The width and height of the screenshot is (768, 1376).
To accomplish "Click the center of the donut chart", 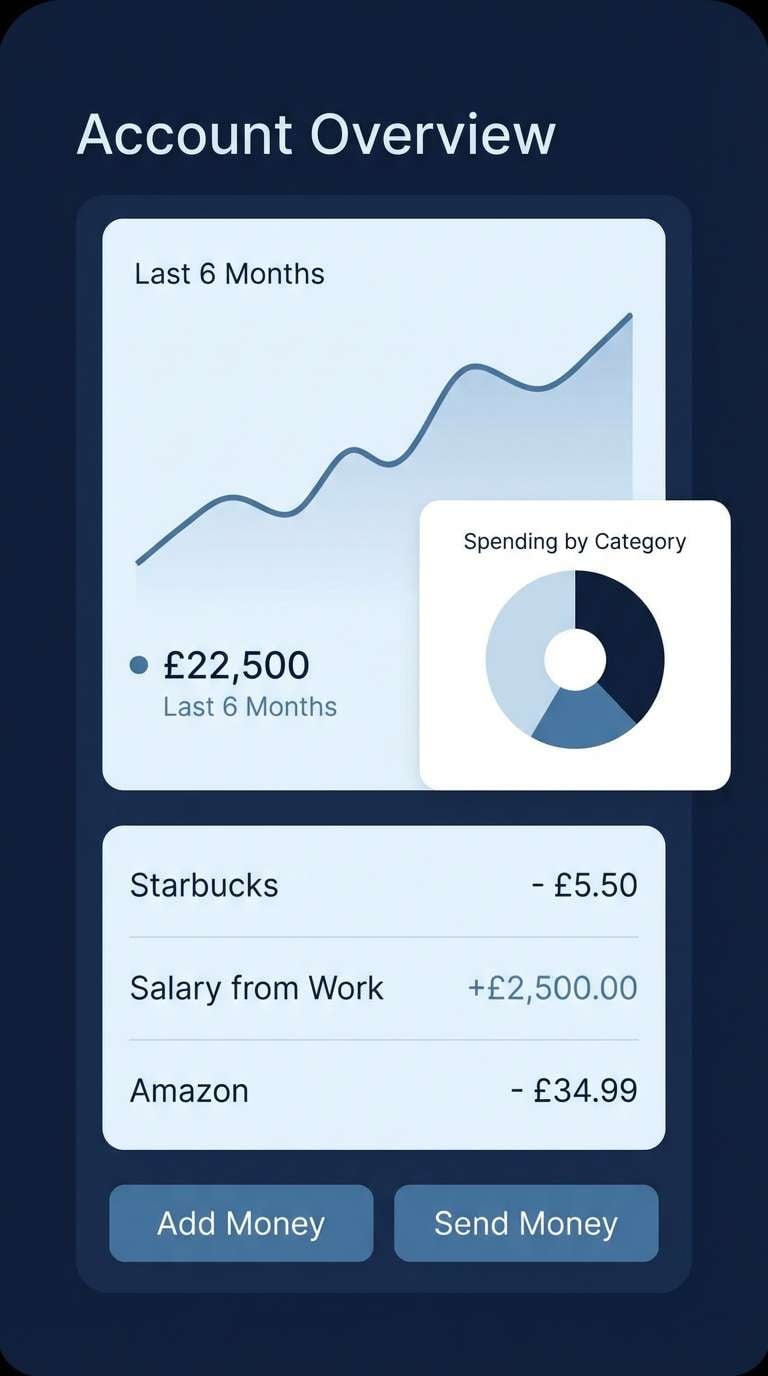I will pos(575,660).
